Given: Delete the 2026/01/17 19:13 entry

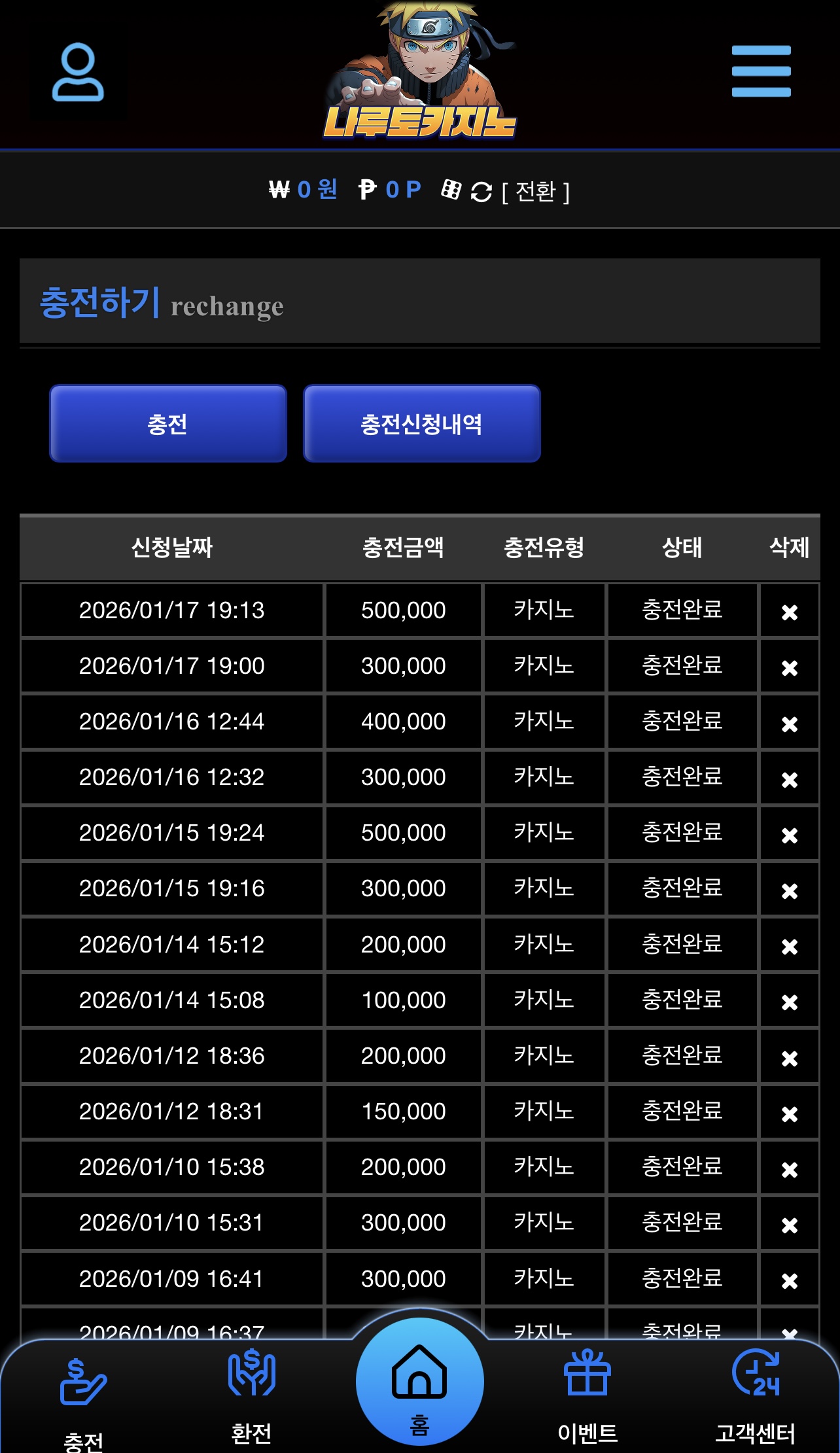Looking at the screenshot, I should (x=790, y=612).
